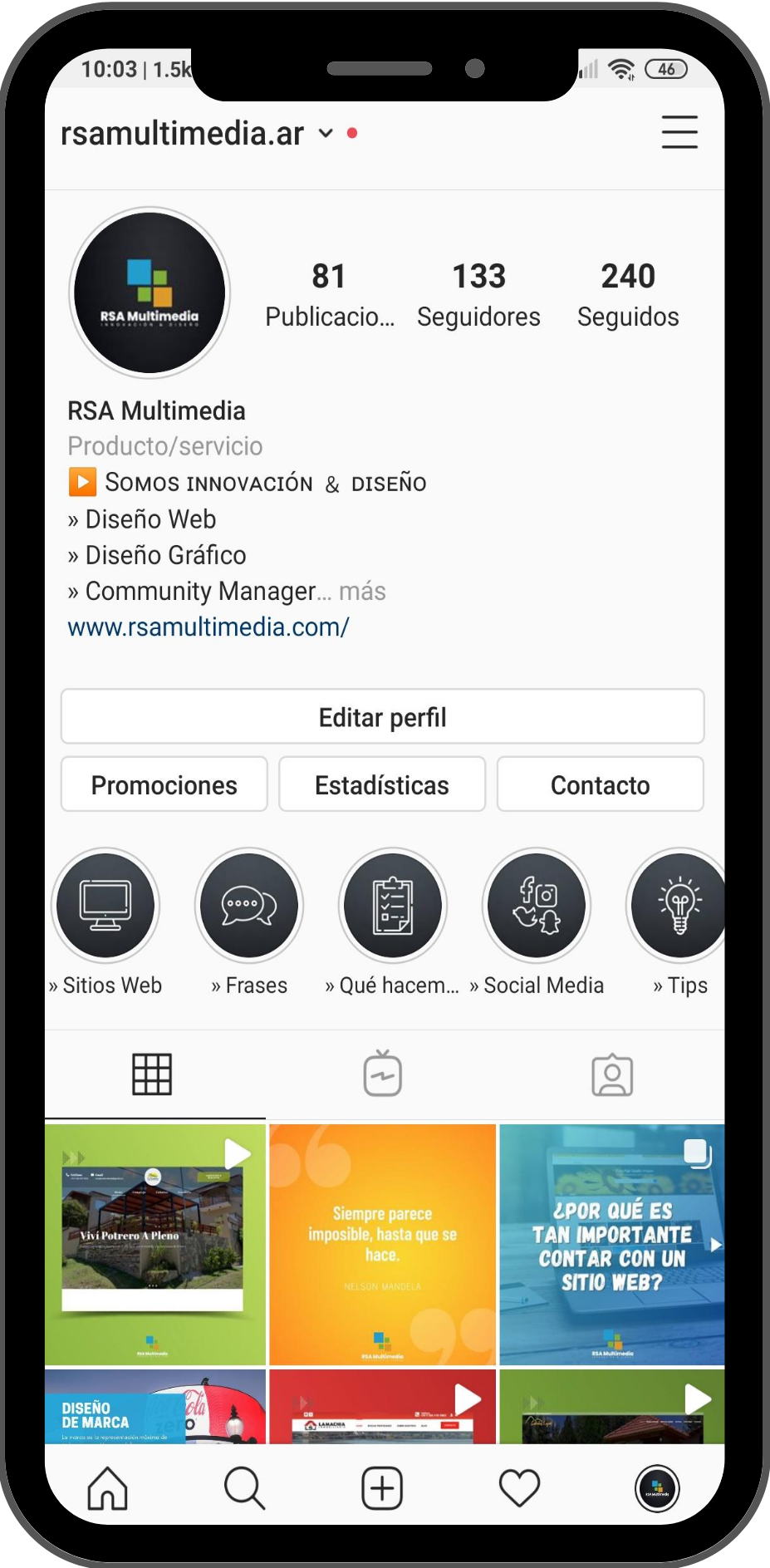Open the Nelson Mandela quote post
Image resolution: width=770 pixels, height=1568 pixels.
click(x=382, y=1244)
